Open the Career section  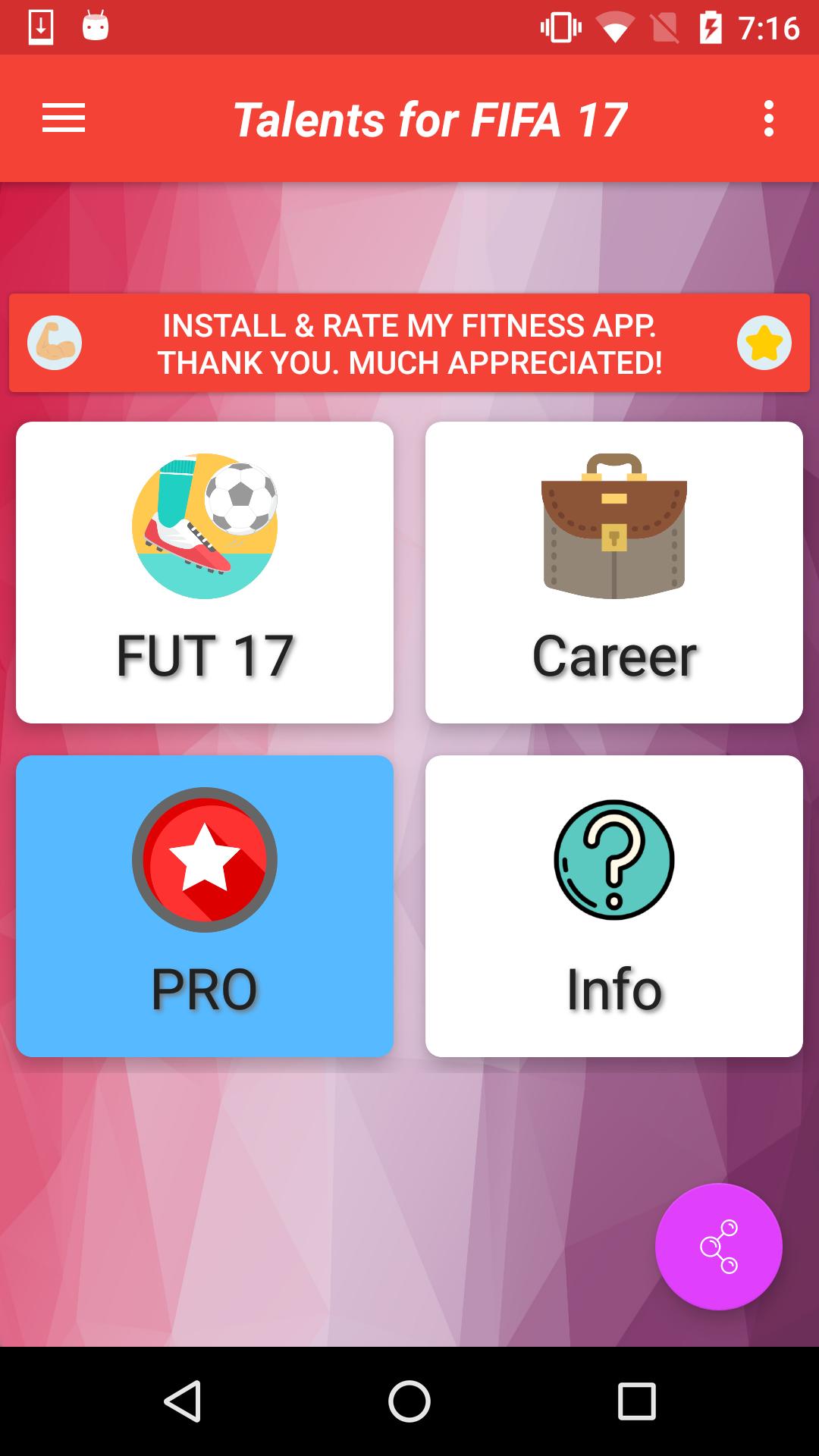pos(613,573)
